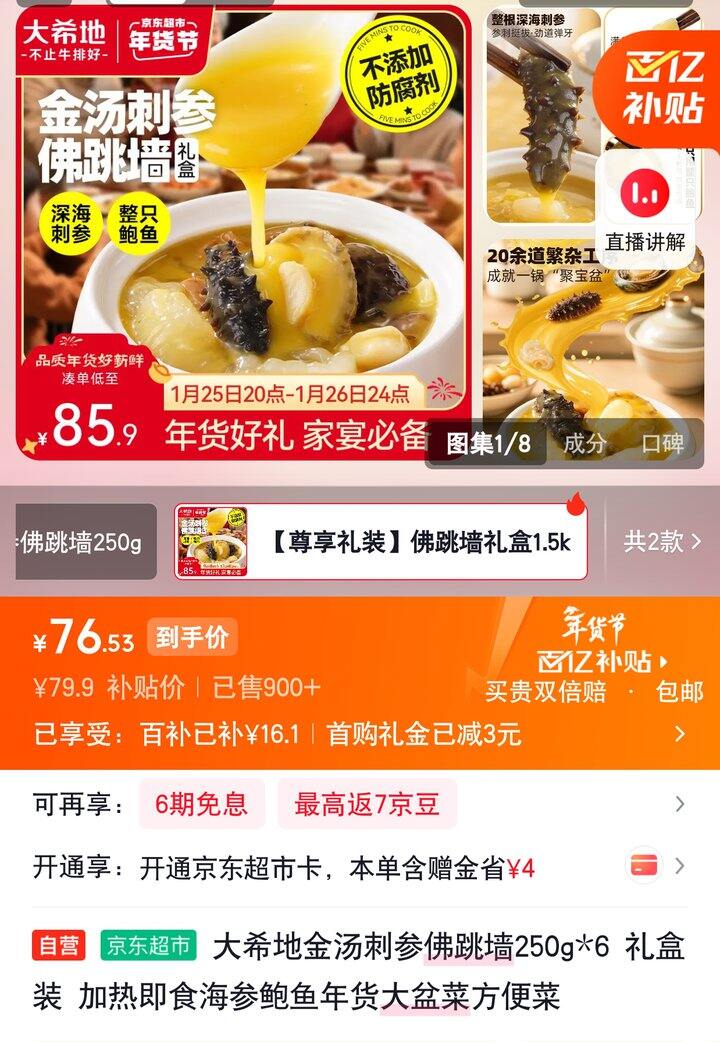Screen dimensions: 720x1042
Task: Open the 可再享 6期免息 benefits row
Action: pyautogui.click(x=359, y=804)
